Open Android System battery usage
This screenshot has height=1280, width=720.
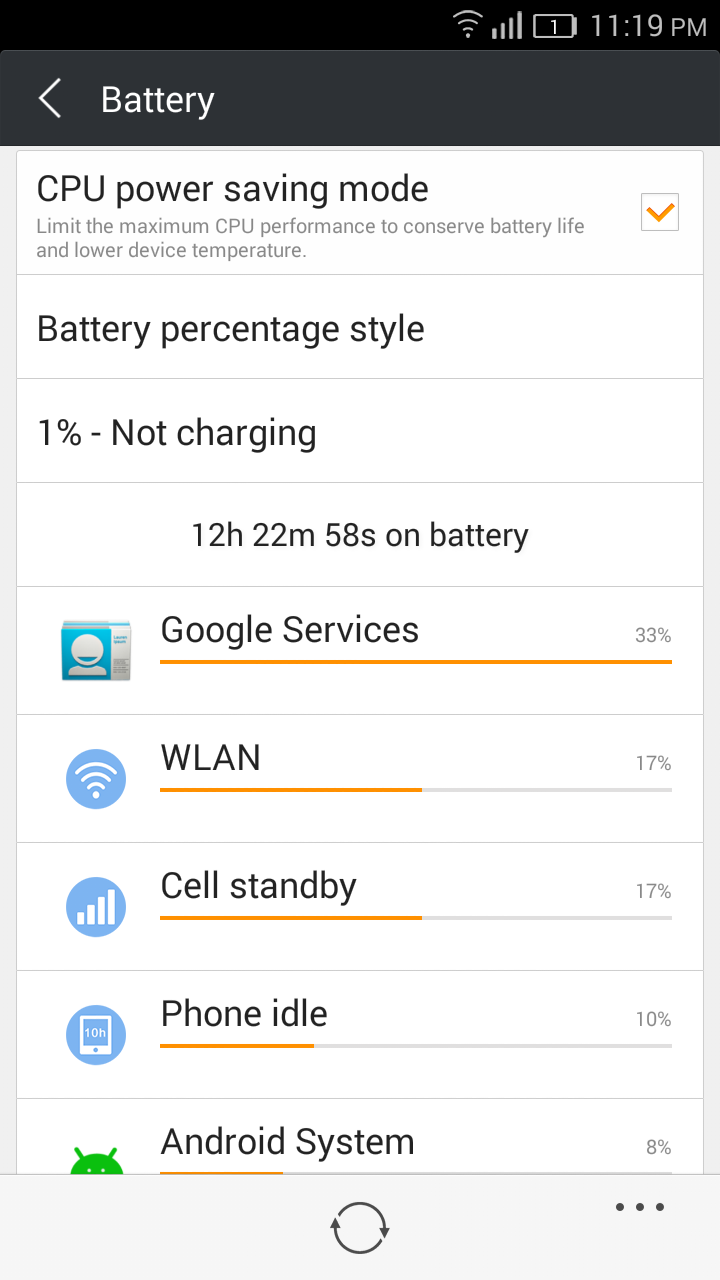[x=360, y=1145]
